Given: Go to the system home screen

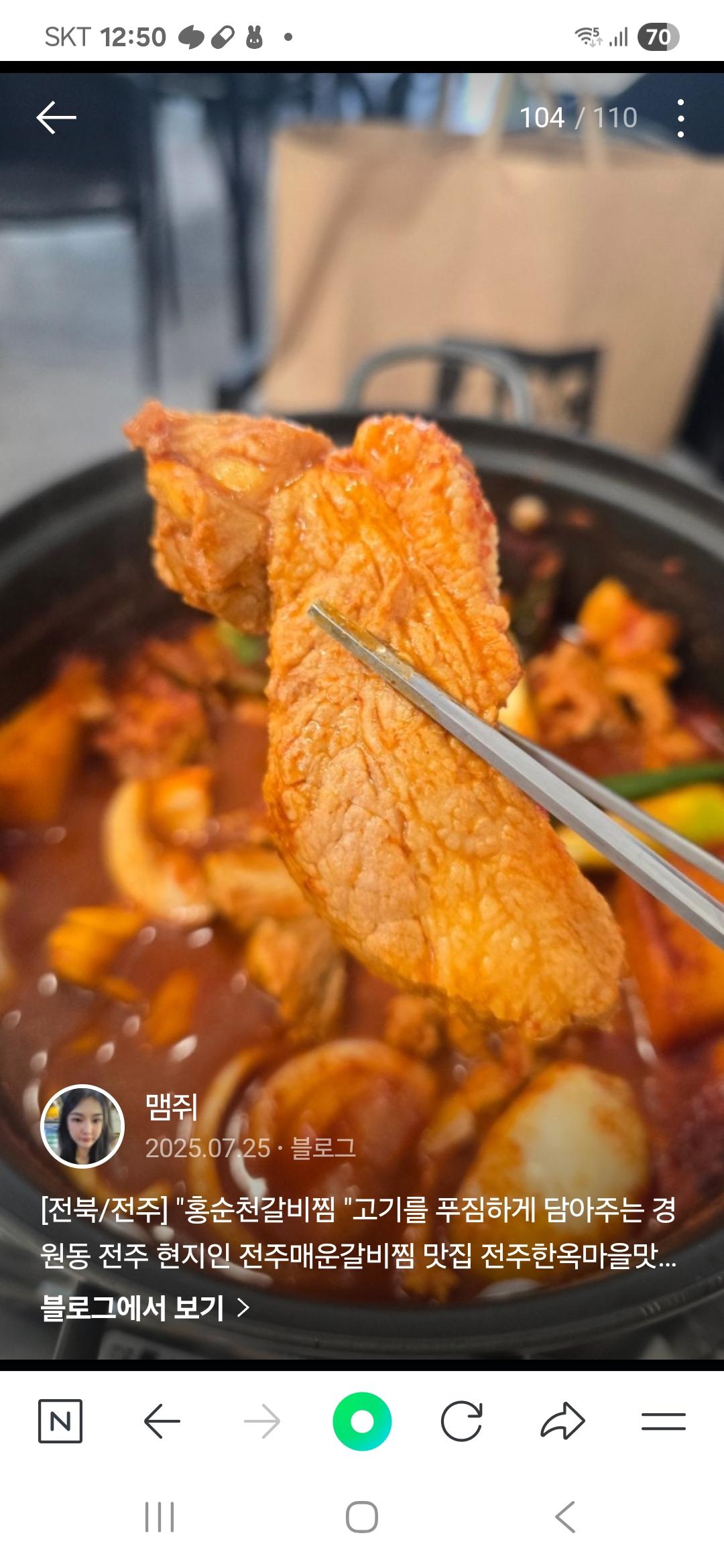Looking at the screenshot, I should pyautogui.click(x=362, y=1517).
